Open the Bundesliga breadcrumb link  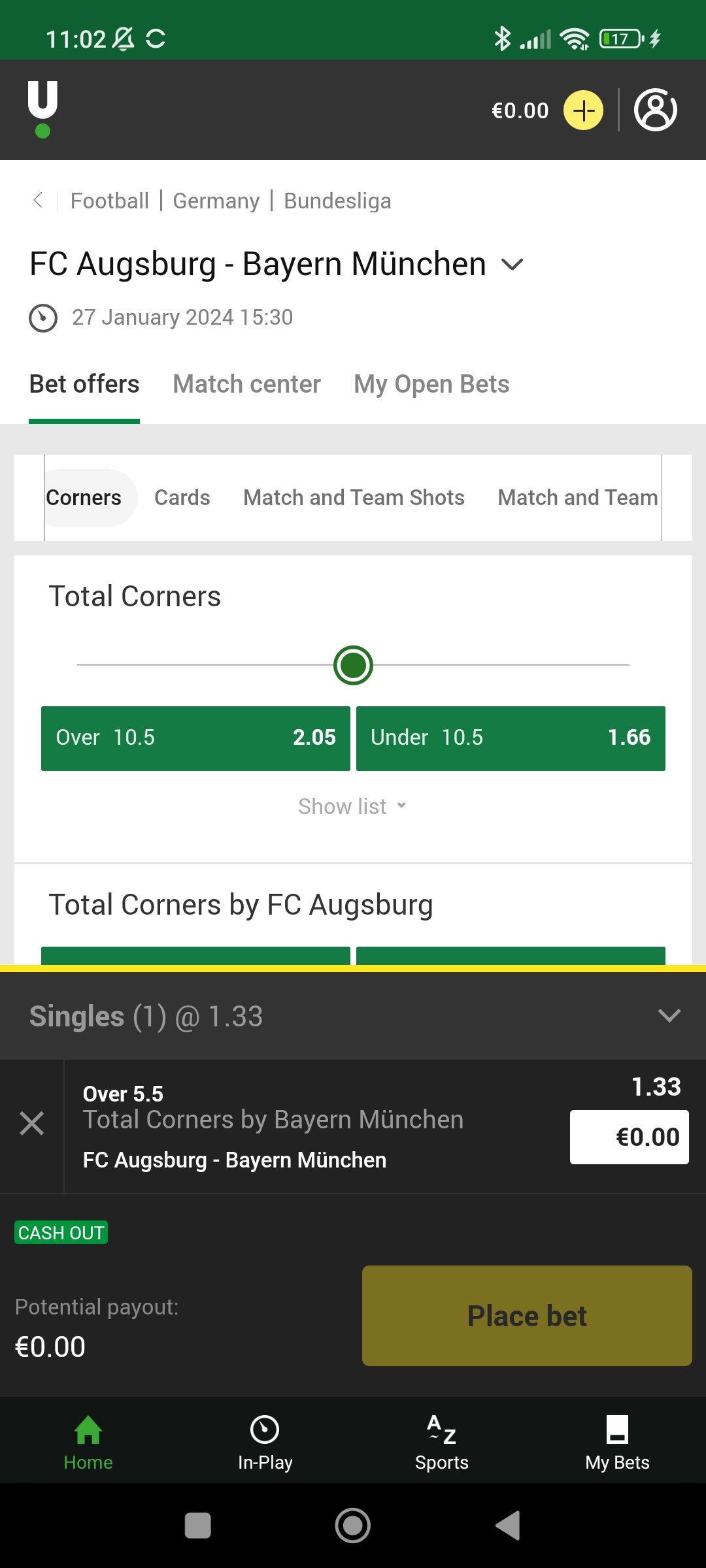click(x=337, y=201)
